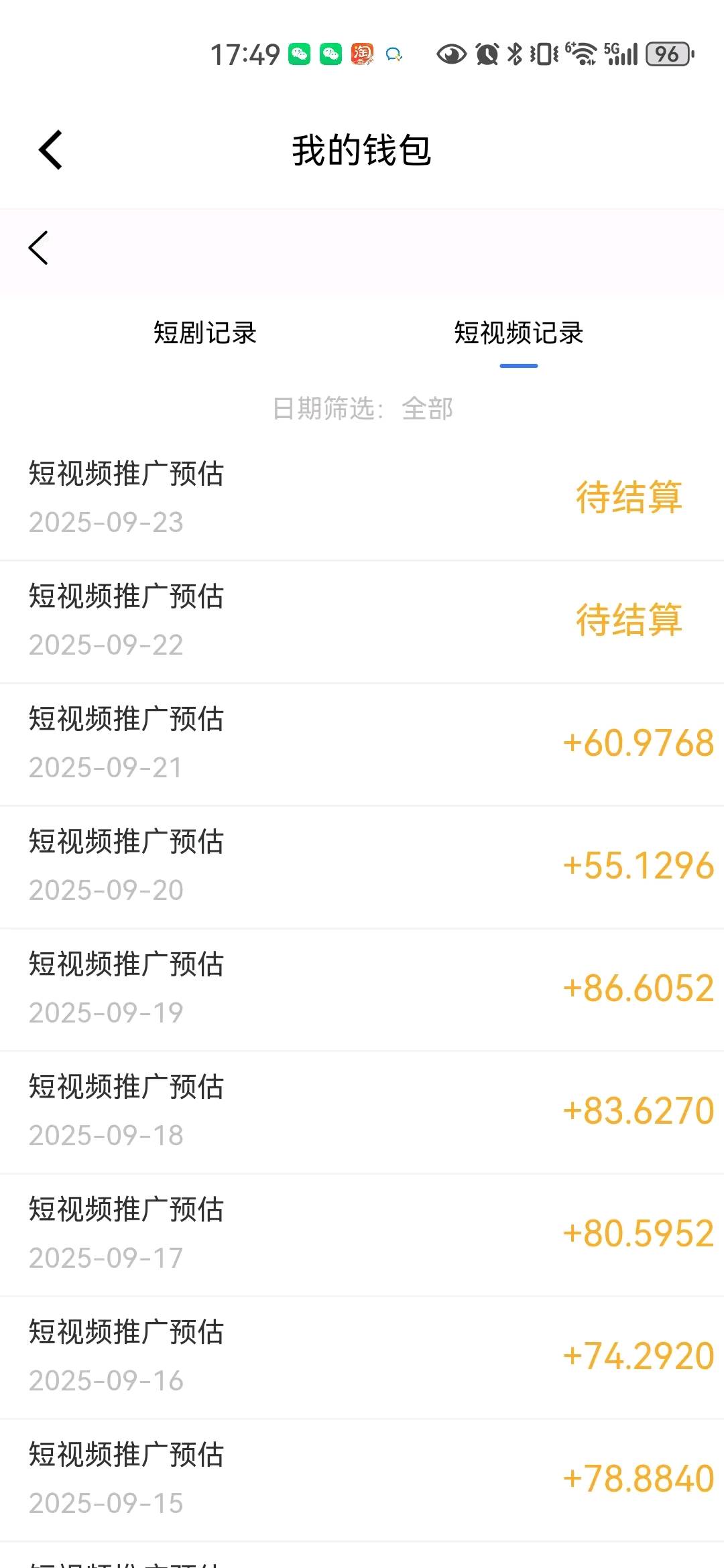Open the 日期筛选 date filter
Image resolution: width=724 pixels, height=1568 pixels.
coord(363,409)
